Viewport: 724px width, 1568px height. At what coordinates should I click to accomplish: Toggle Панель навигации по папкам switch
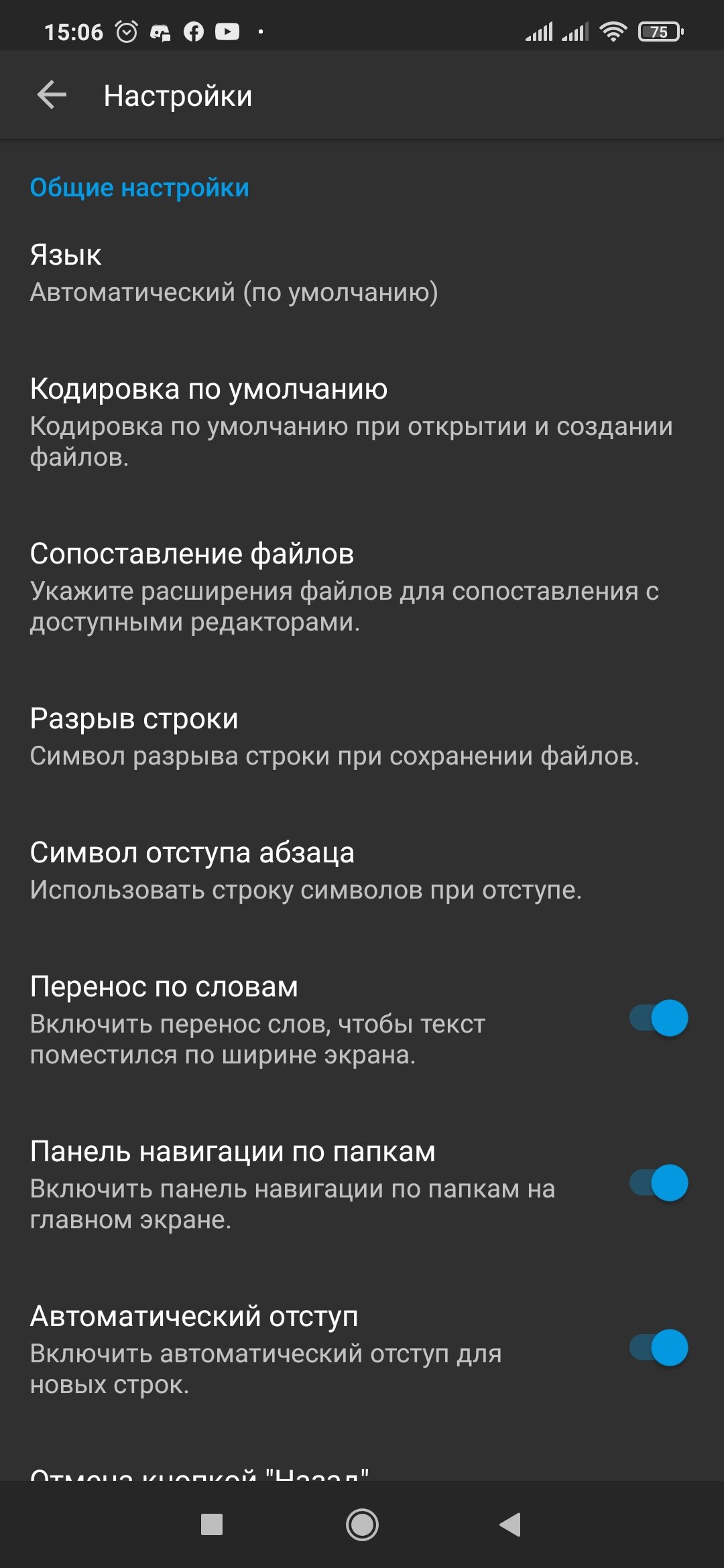click(x=659, y=1183)
